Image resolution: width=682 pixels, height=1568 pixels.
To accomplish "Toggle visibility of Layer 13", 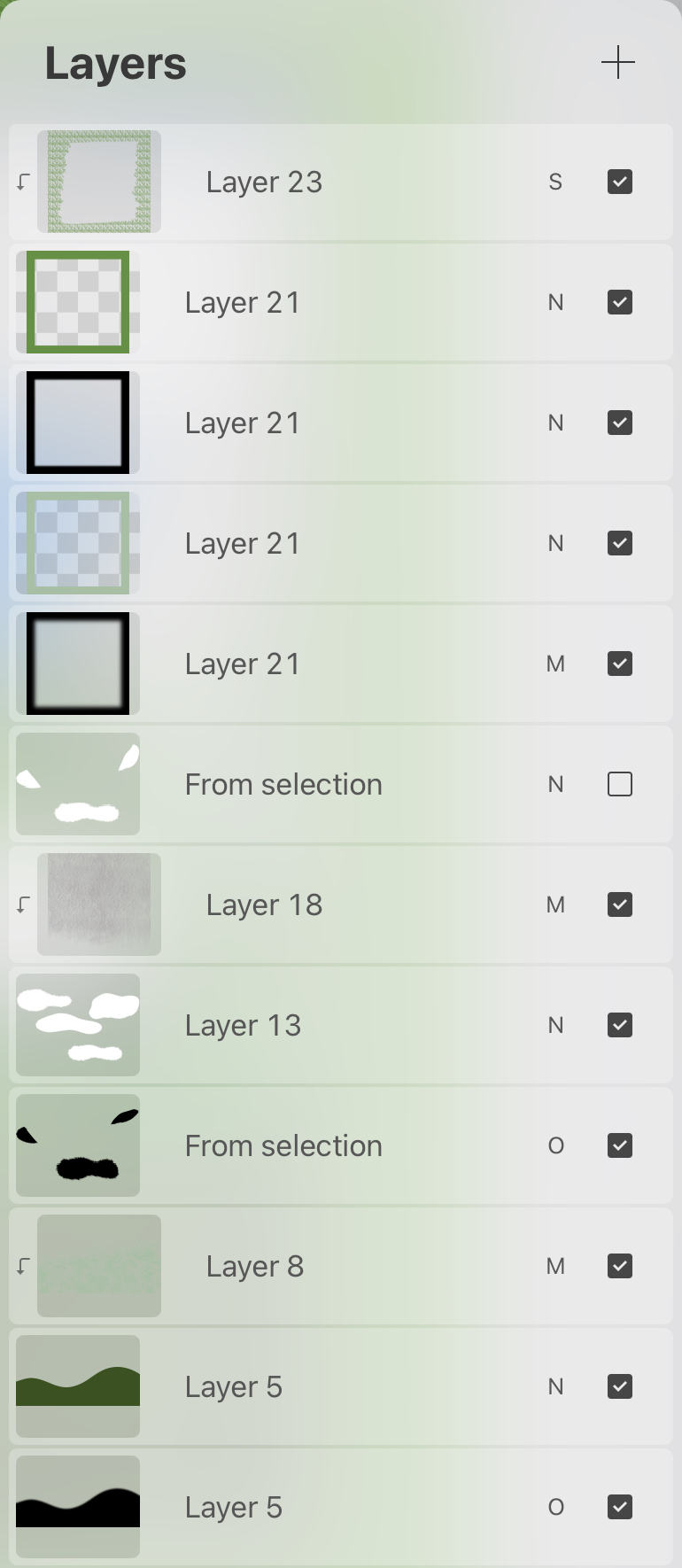I will [619, 1026].
